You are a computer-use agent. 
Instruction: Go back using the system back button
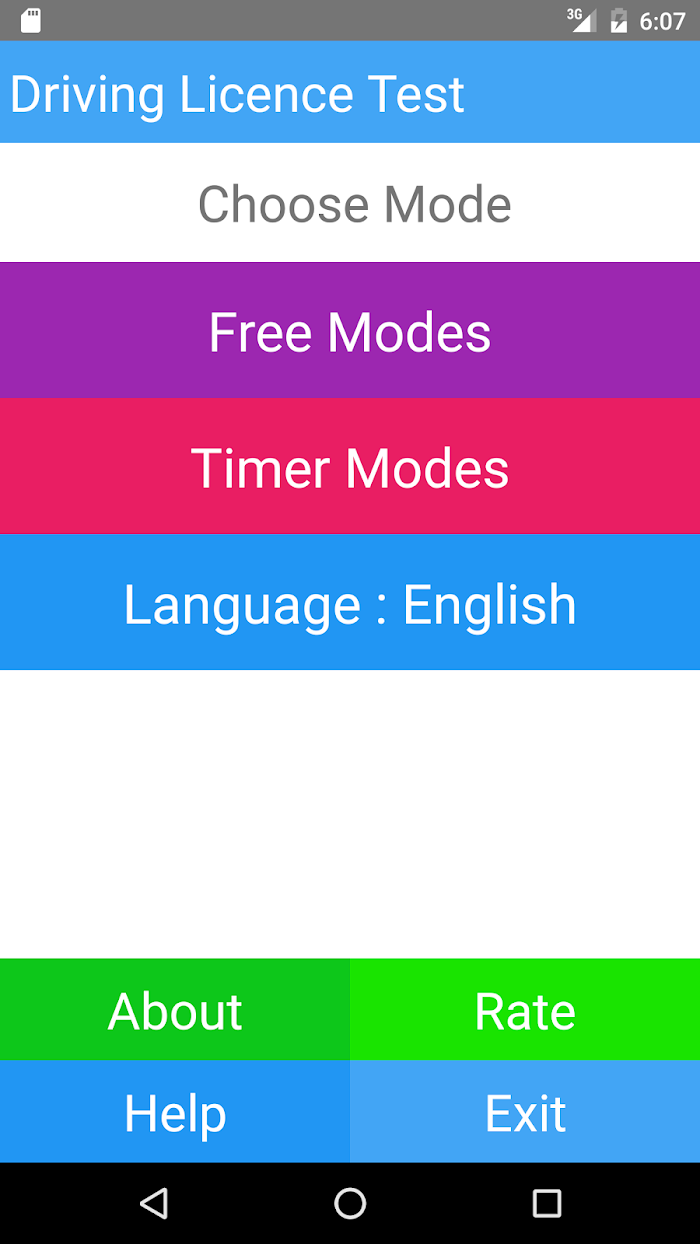pos(153,1203)
